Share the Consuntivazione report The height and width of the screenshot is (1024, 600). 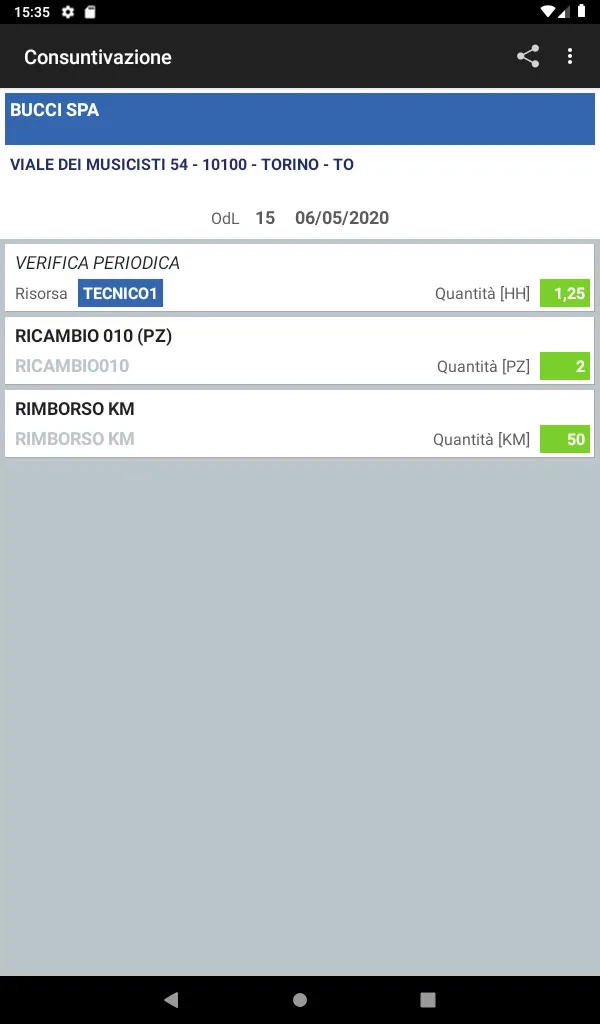[x=528, y=57]
